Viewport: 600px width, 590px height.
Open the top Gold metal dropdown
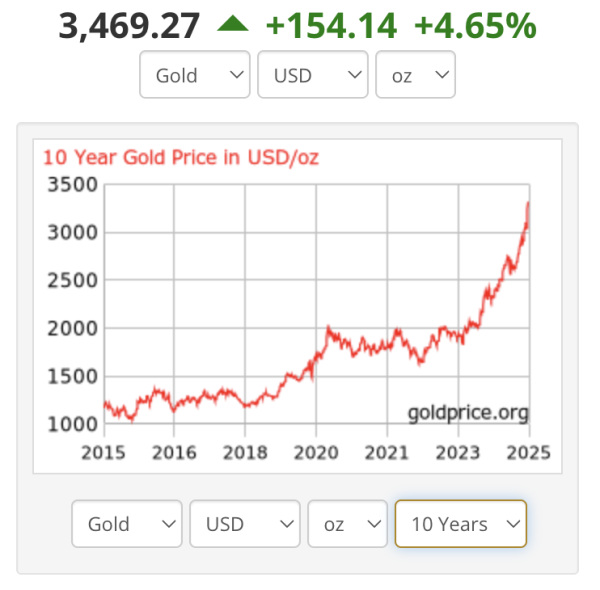point(194,76)
